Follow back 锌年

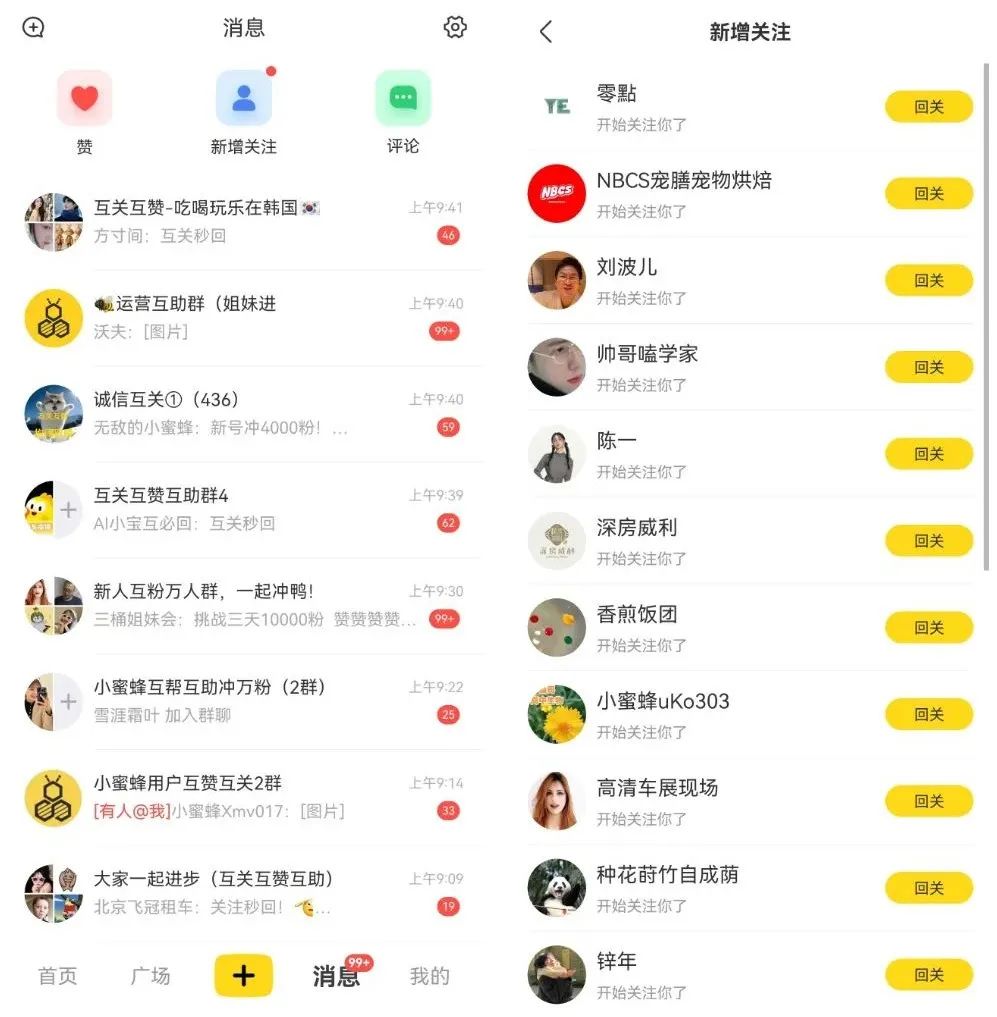point(928,975)
